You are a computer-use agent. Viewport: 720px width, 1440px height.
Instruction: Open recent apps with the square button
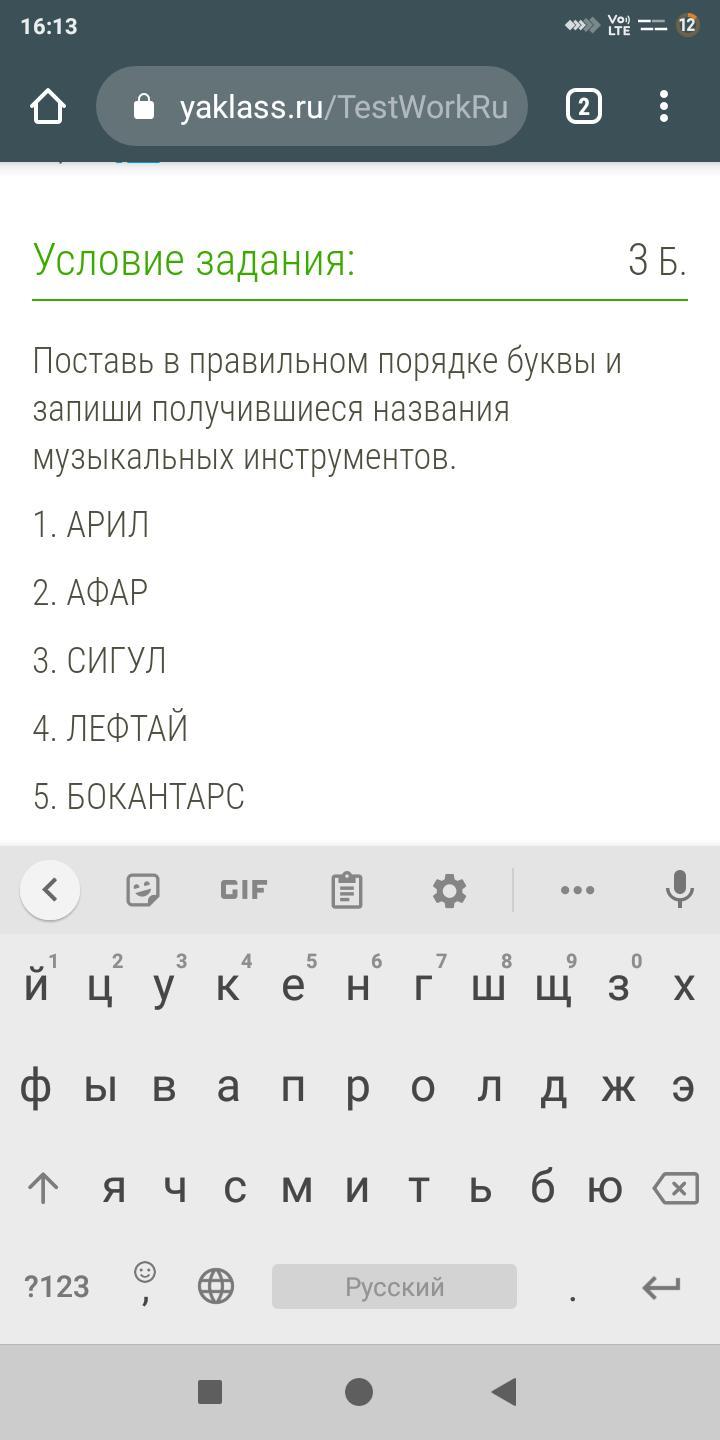pos(210,1391)
